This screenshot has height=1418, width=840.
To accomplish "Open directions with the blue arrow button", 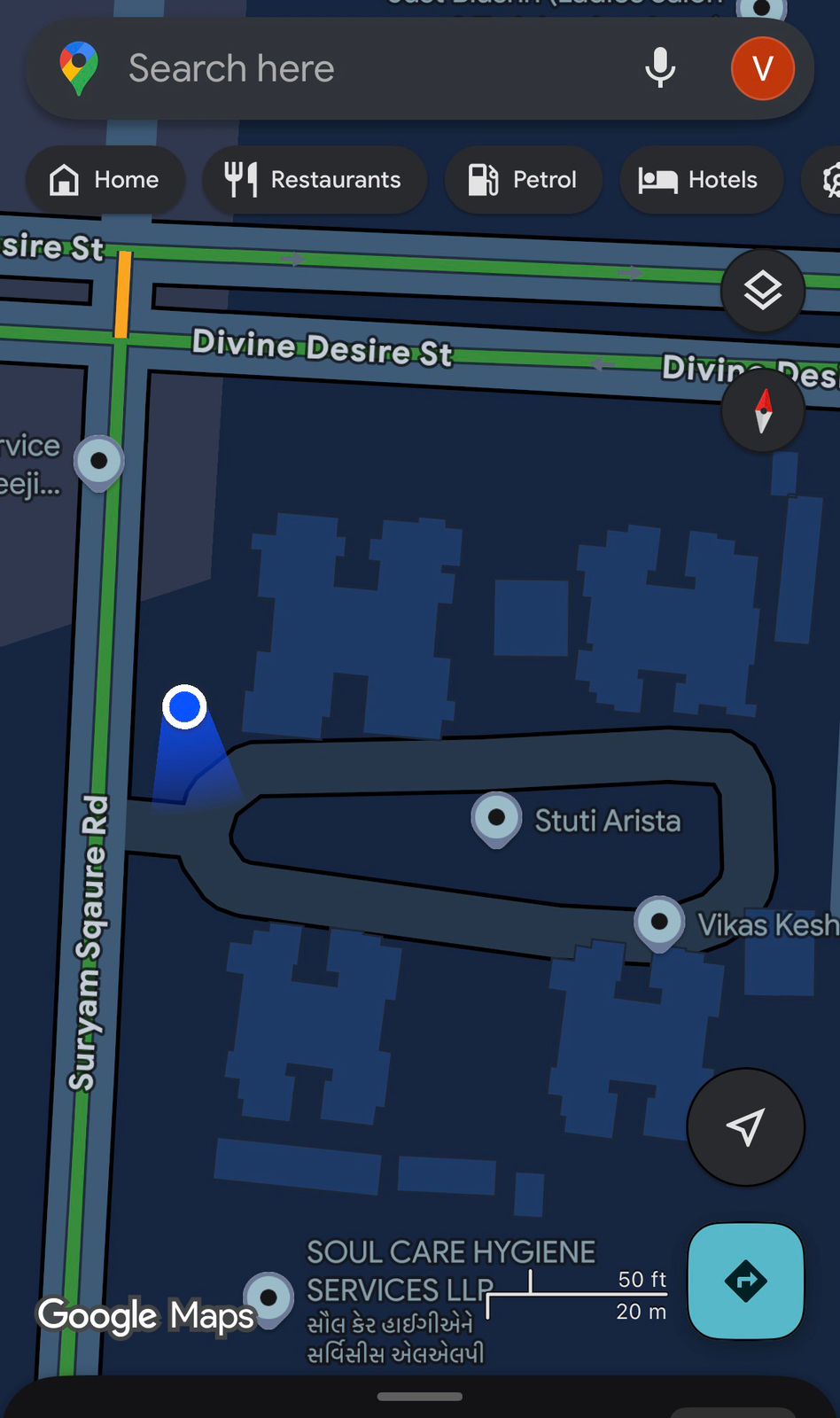I will (745, 1281).
